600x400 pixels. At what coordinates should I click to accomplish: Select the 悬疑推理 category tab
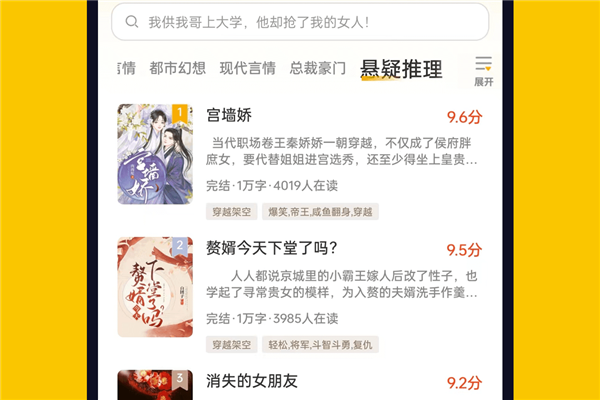[x=401, y=69]
